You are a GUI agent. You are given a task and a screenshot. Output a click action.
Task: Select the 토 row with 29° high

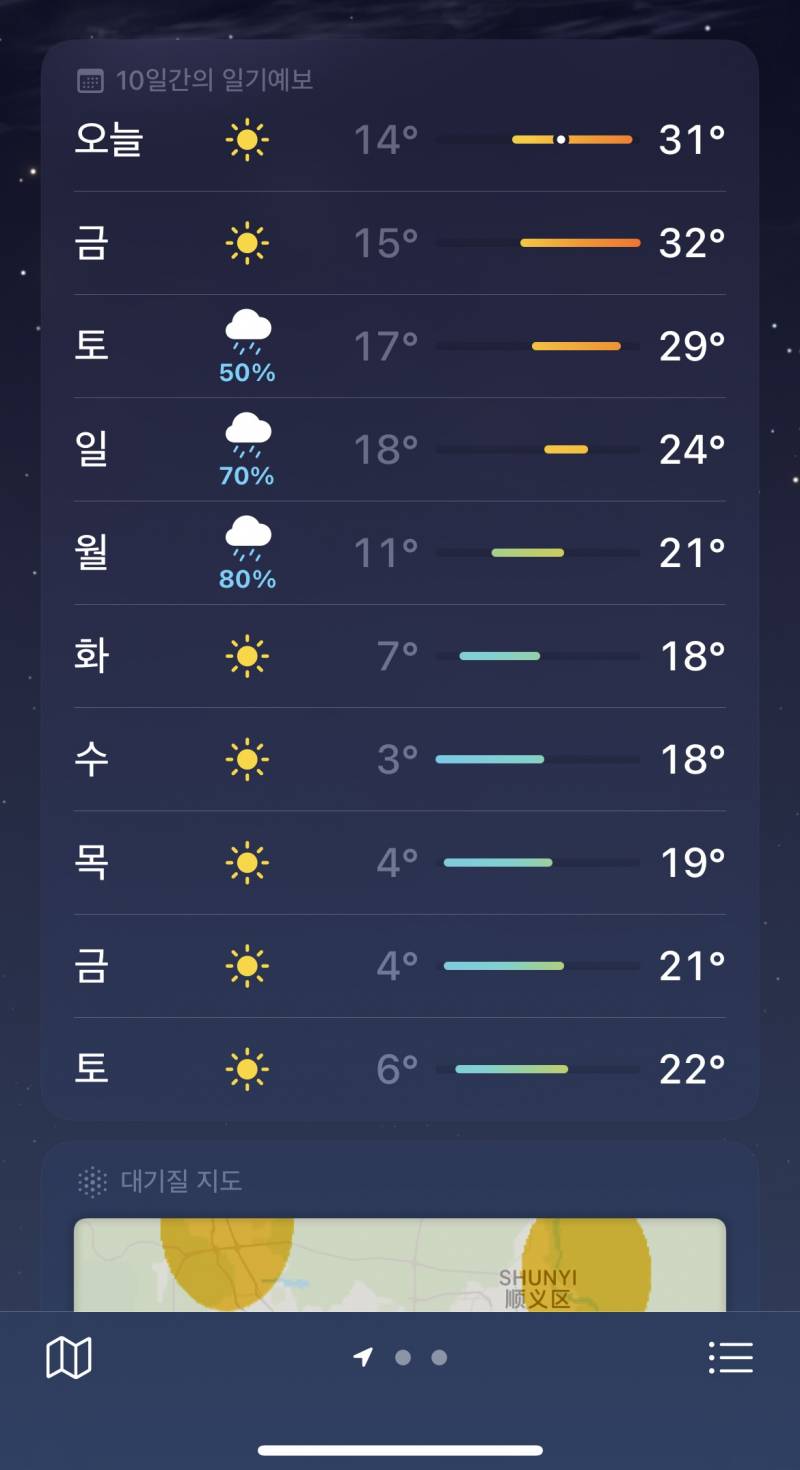click(x=400, y=345)
